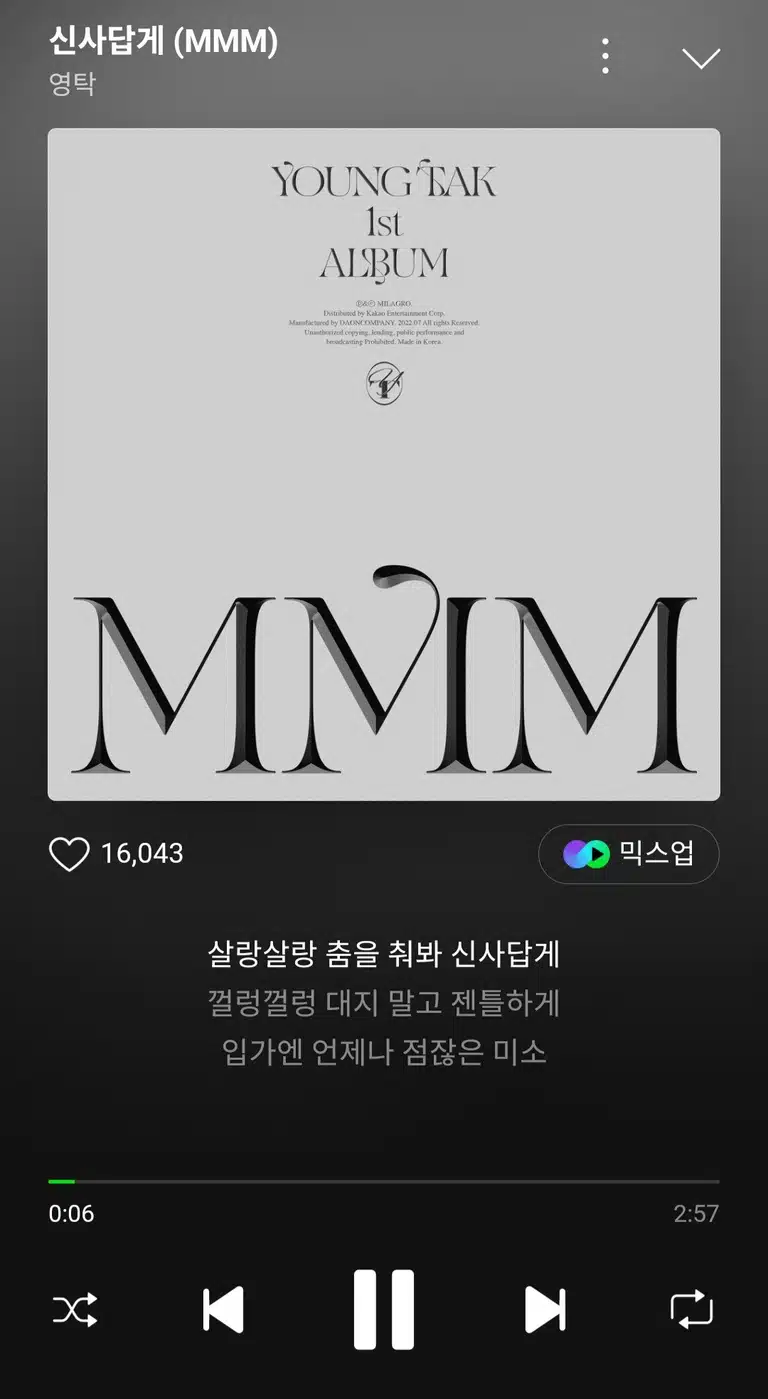Tap the 믹스업 button
The image size is (768, 1399).
click(x=629, y=854)
